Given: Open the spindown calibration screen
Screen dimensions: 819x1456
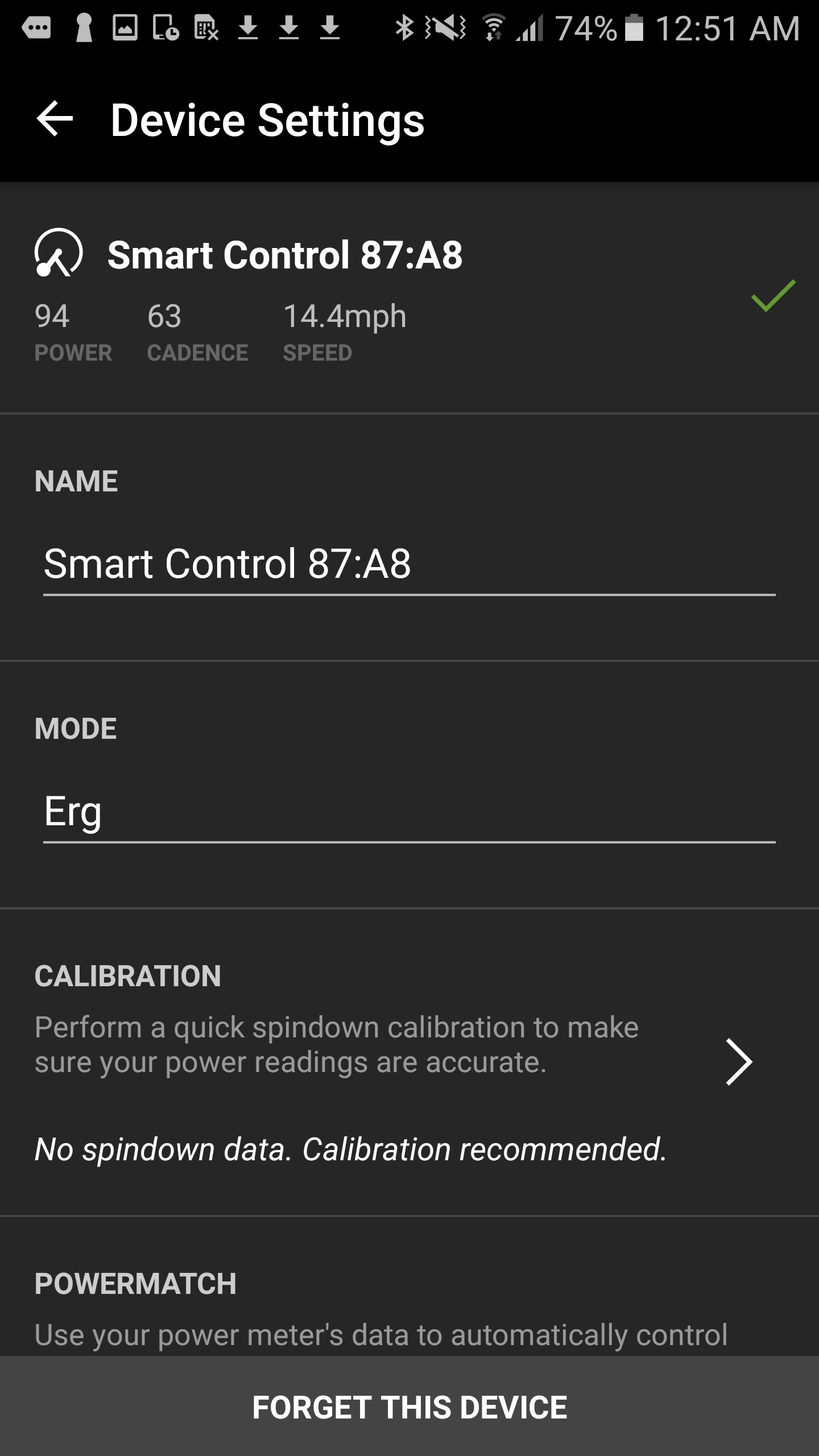Looking at the screenshot, I should (x=739, y=1062).
